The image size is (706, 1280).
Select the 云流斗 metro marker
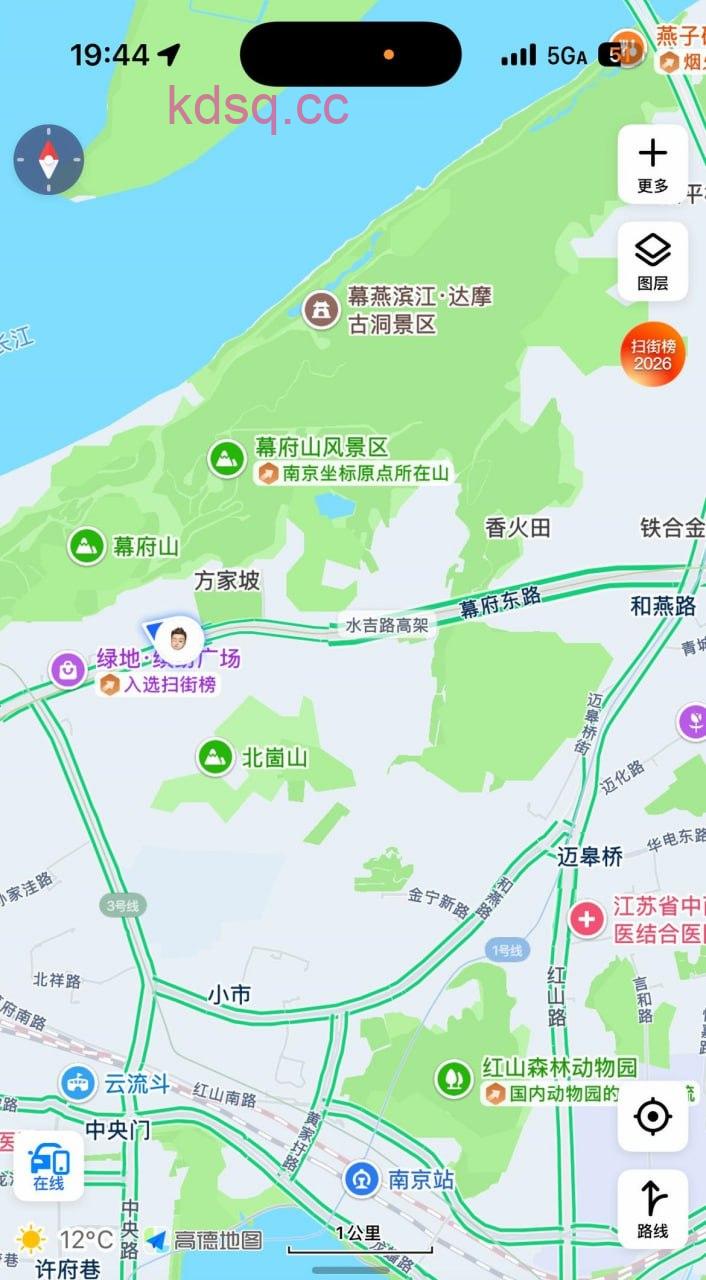point(78,1083)
